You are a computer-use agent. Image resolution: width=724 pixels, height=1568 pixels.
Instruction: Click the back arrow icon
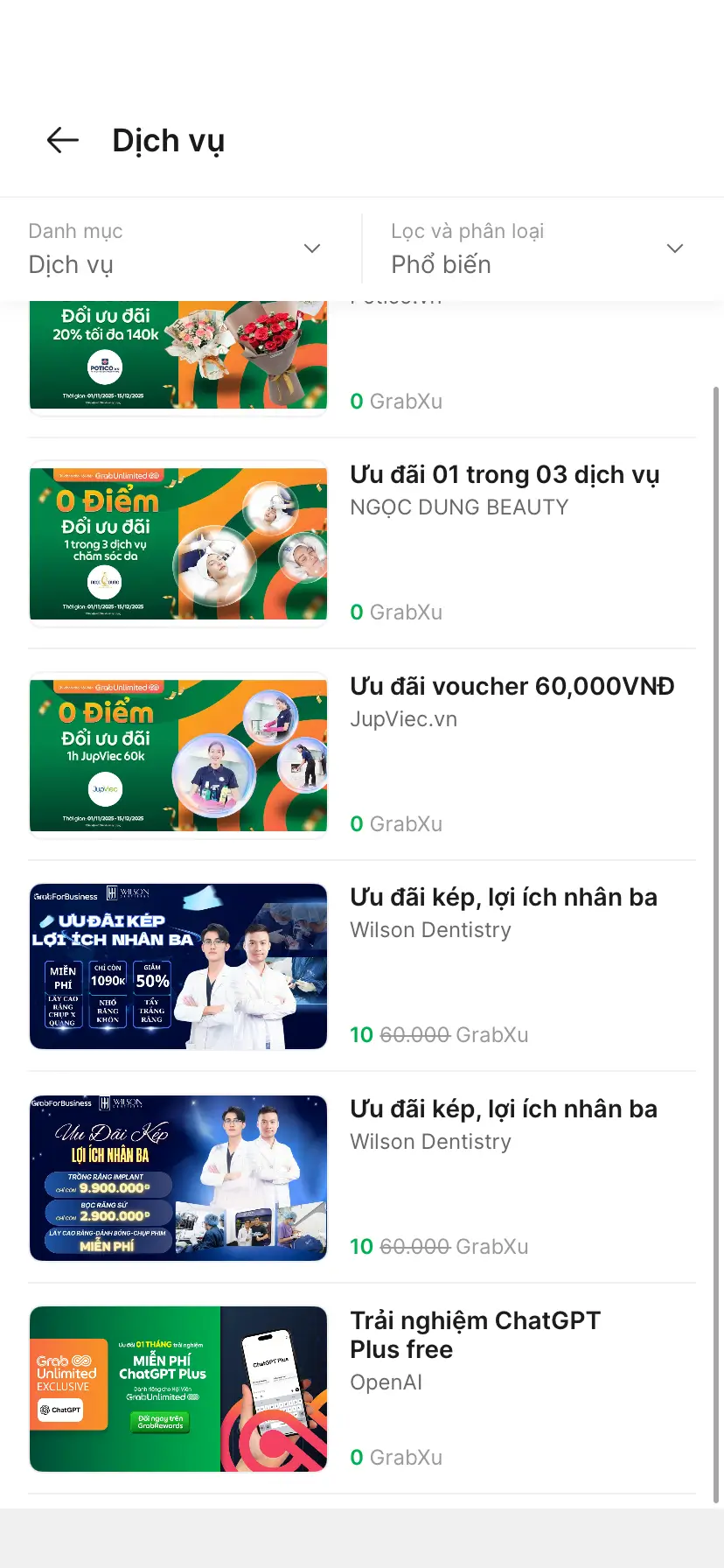(60, 140)
